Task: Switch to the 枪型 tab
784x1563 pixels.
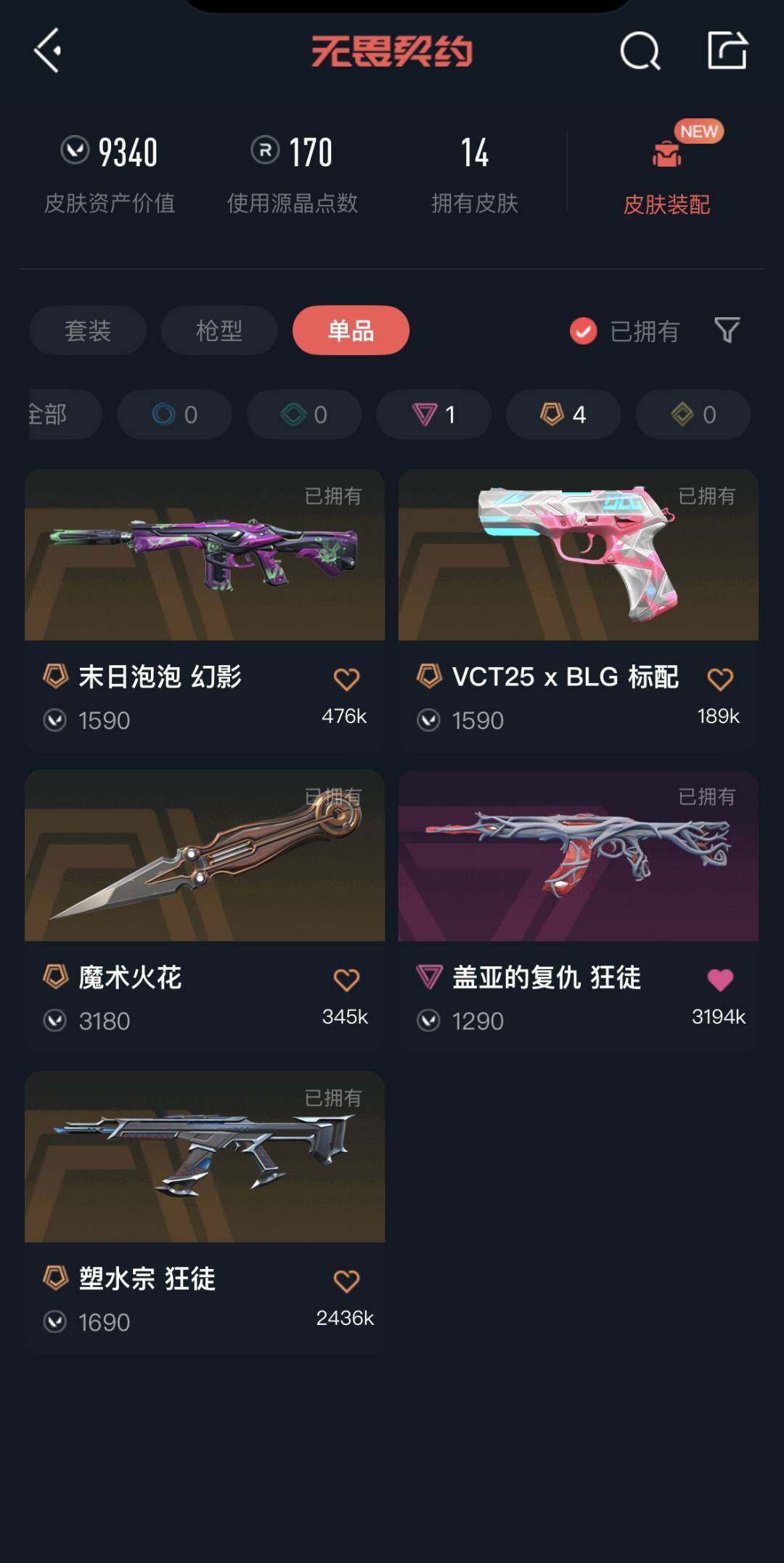Action: pyautogui.click(x=219, y=330)
